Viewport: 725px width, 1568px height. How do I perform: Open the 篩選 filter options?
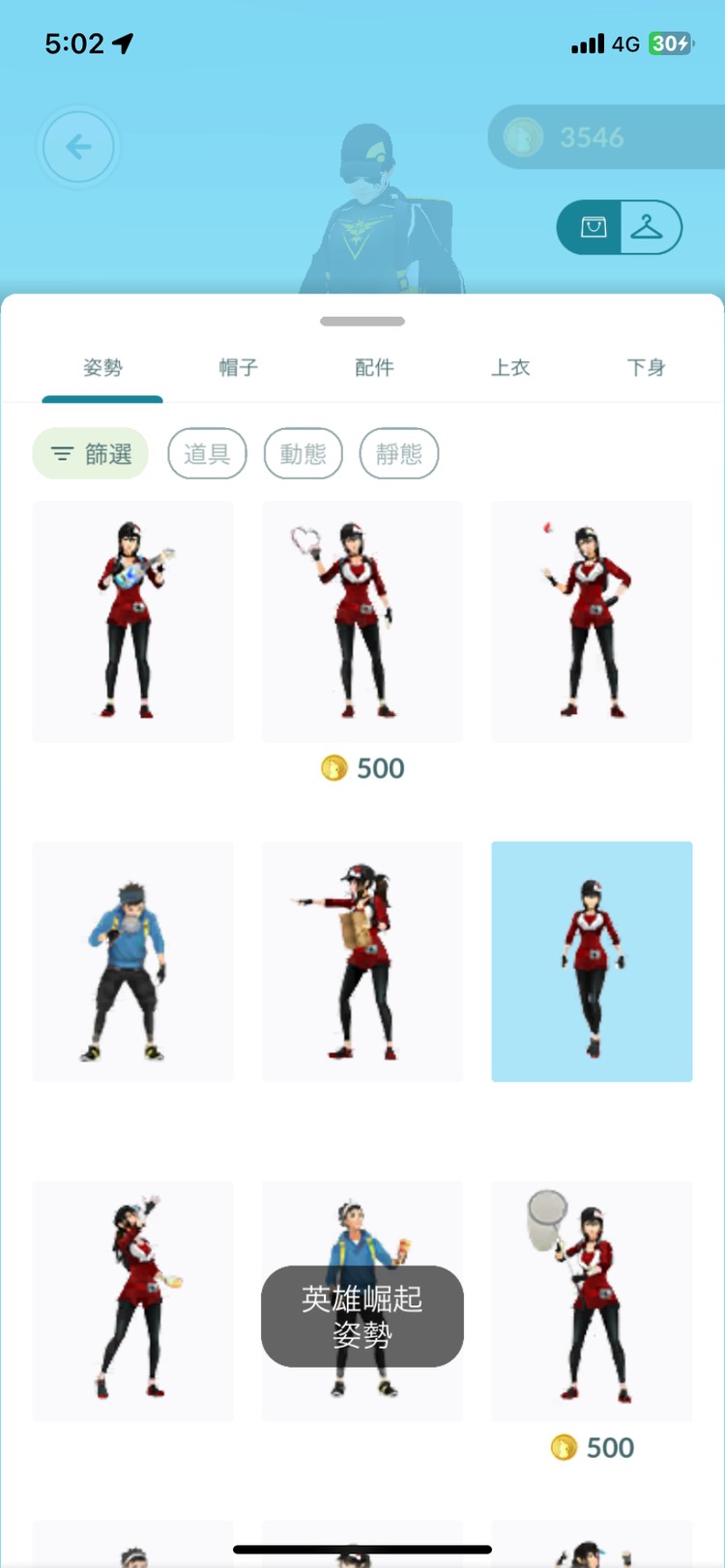[91, 453]
